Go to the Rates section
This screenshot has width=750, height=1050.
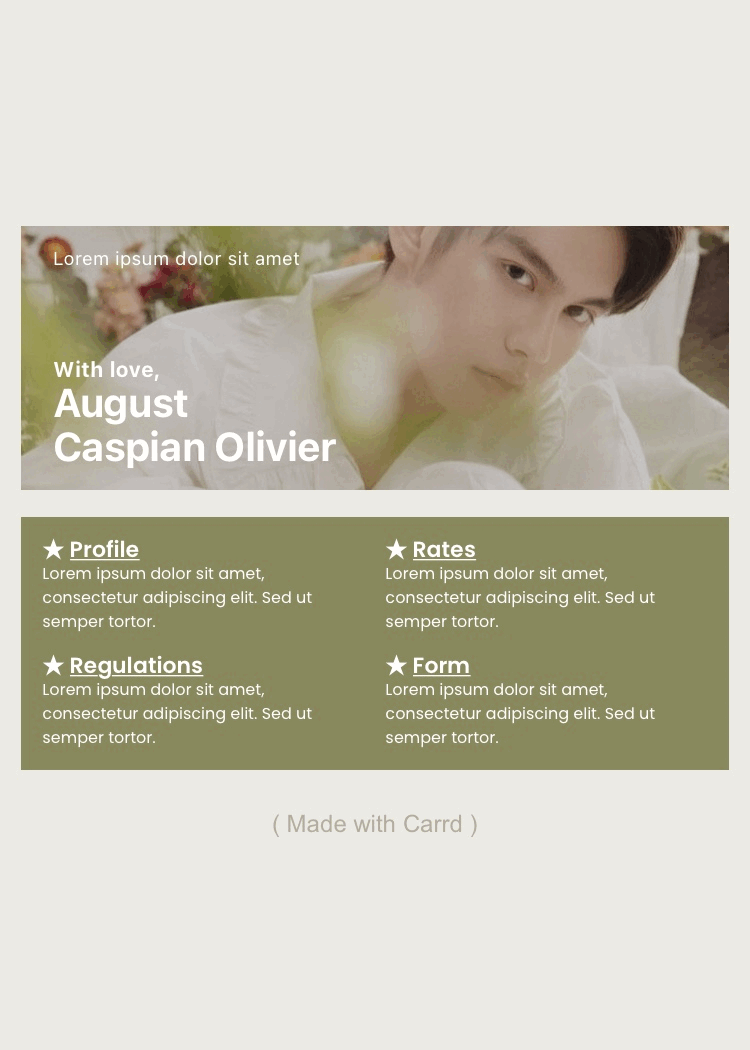pyautogui.click(x=444, y=549)
